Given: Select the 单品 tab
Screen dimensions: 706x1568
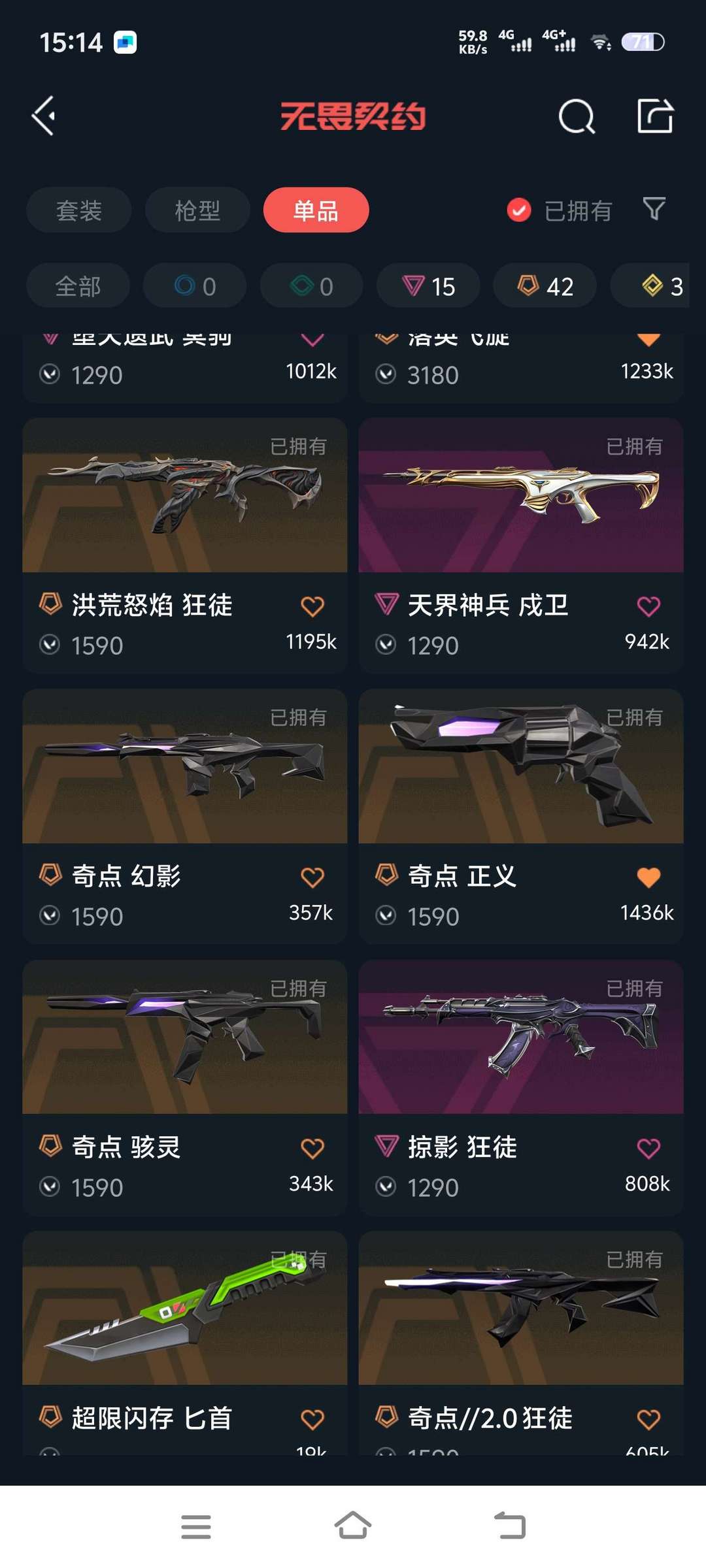Looking at the screenshot, I should coord(316,210).
